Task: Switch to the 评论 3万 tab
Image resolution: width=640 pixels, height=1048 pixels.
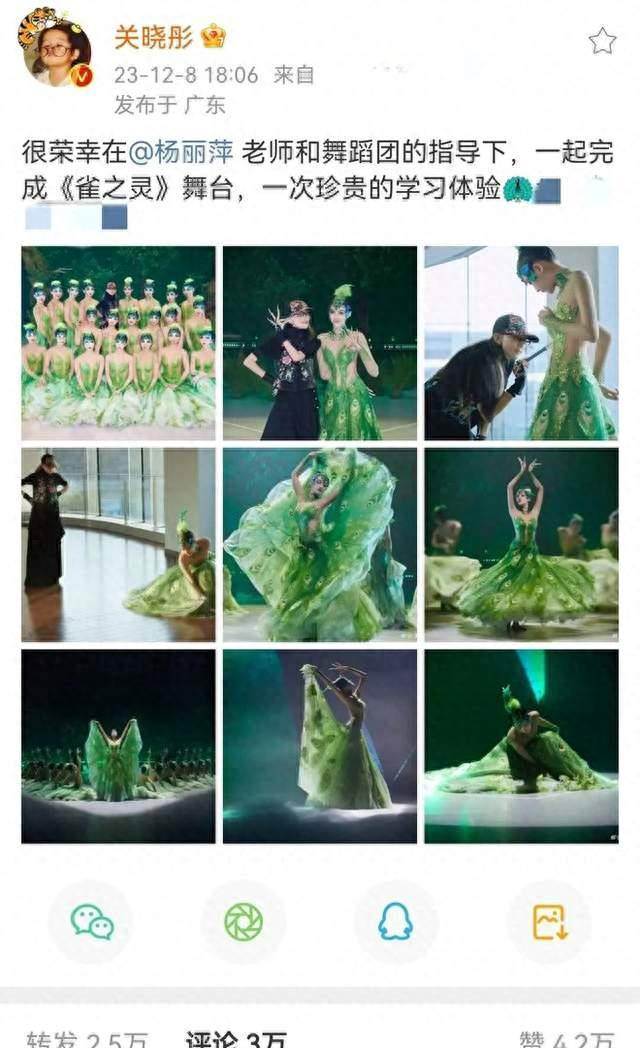Action: click(236, 1038)
